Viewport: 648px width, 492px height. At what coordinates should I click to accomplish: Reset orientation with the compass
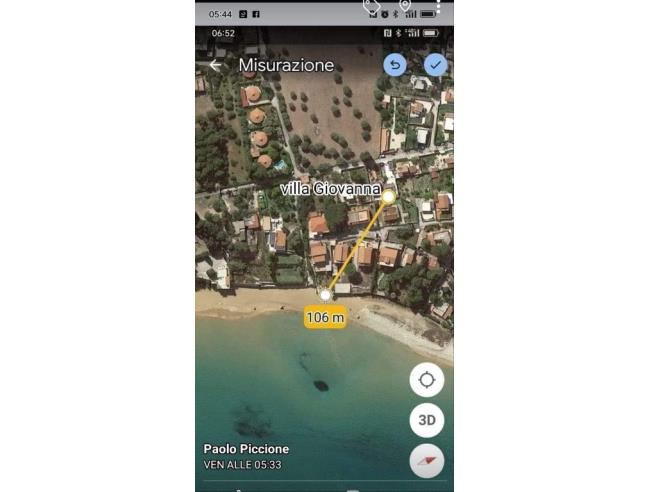(x=427, y=460)
